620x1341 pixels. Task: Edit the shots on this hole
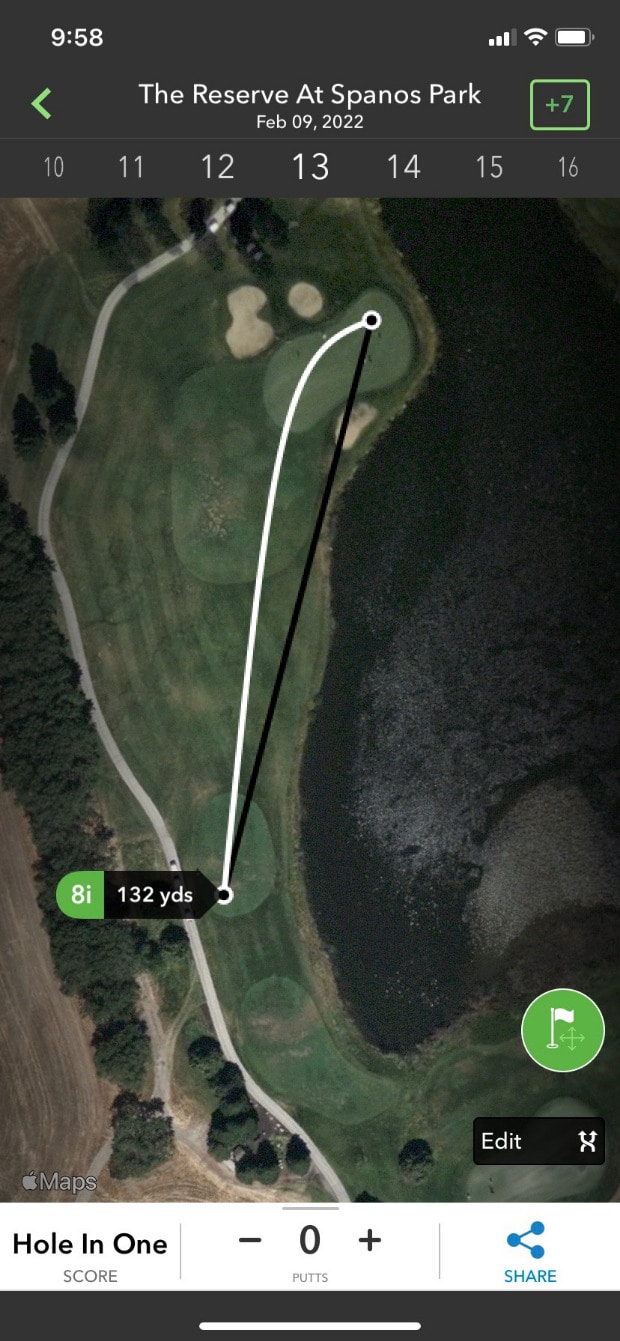click(x=538, y=1141)
